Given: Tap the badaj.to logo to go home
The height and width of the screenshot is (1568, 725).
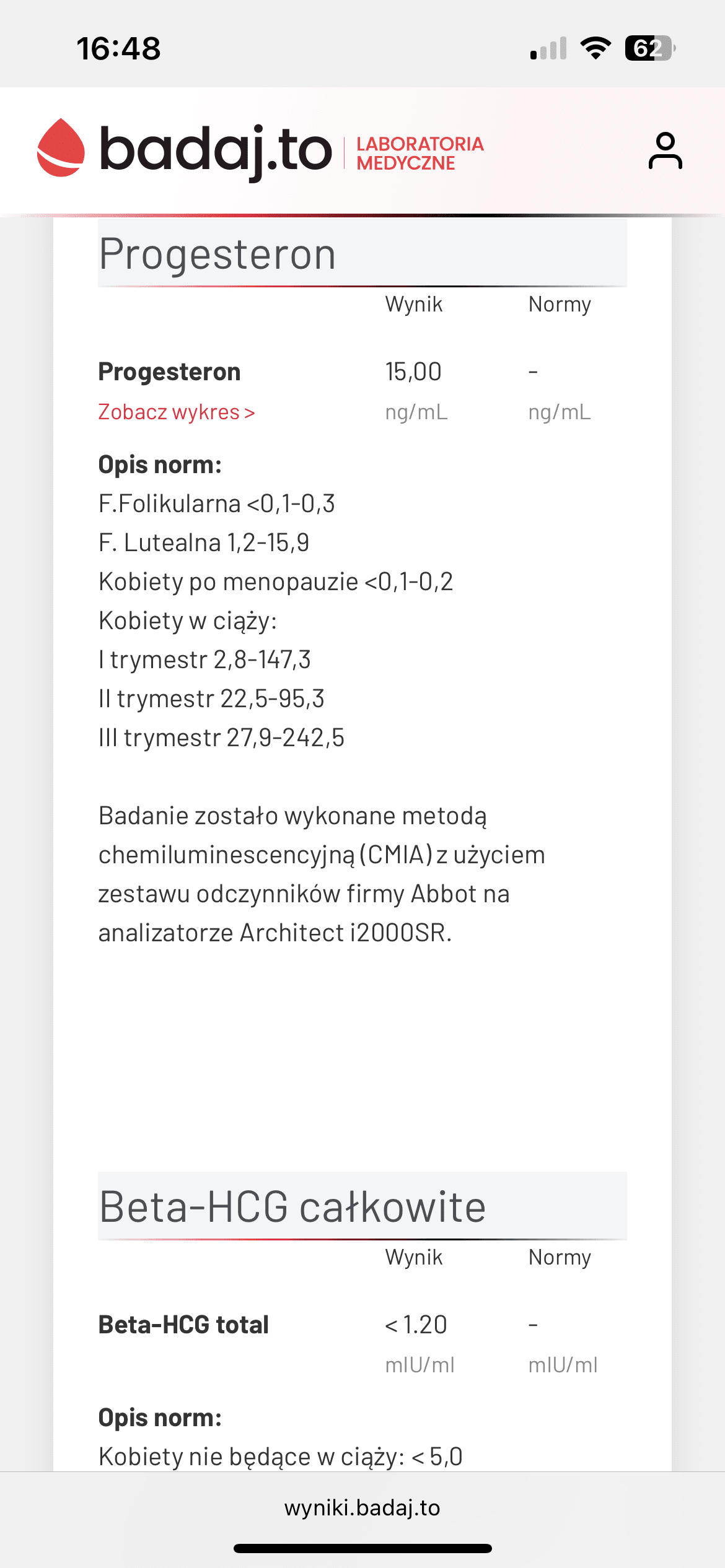Looking at the screenshot, I should pos(186,149).
